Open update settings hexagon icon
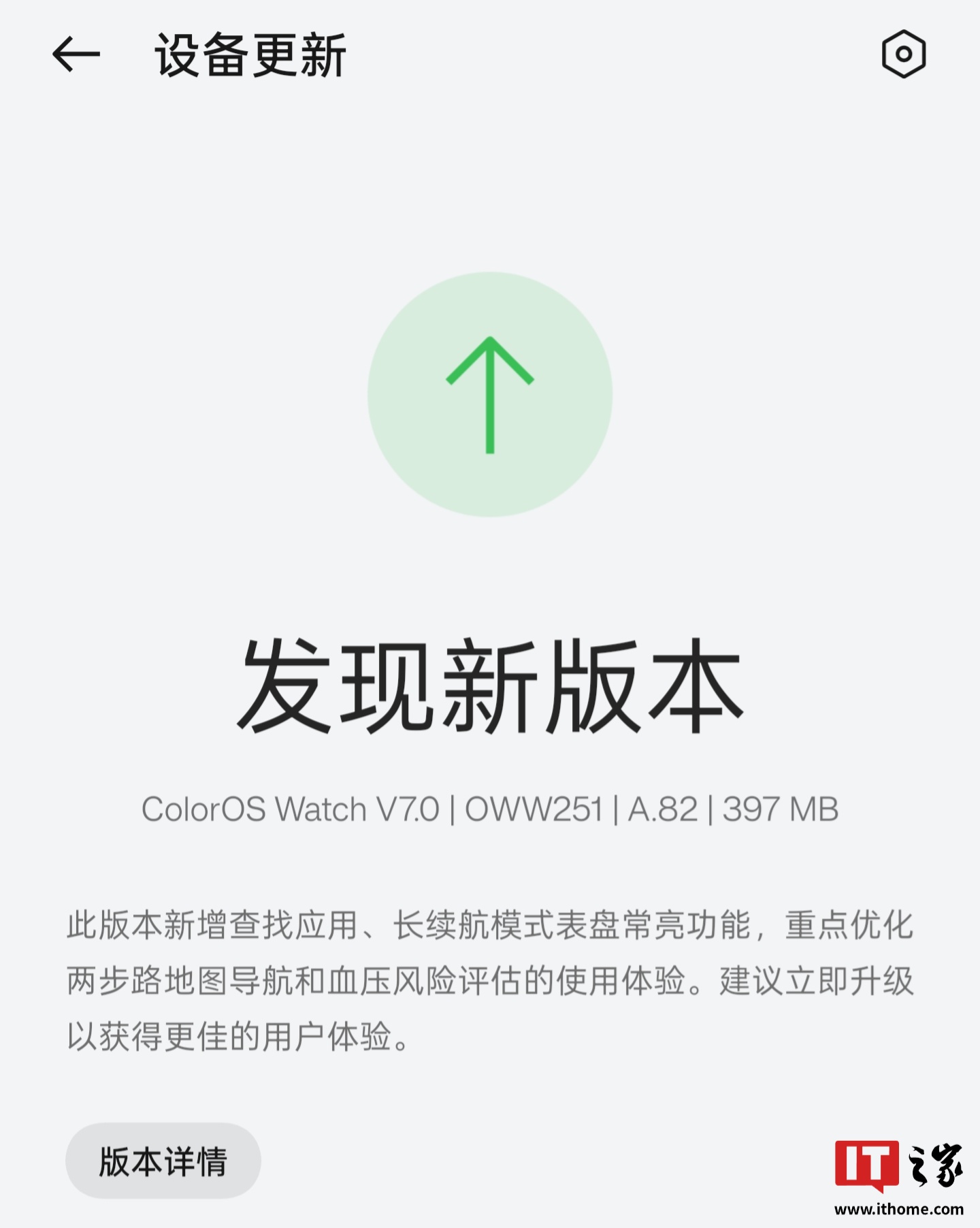 point(903,54)
